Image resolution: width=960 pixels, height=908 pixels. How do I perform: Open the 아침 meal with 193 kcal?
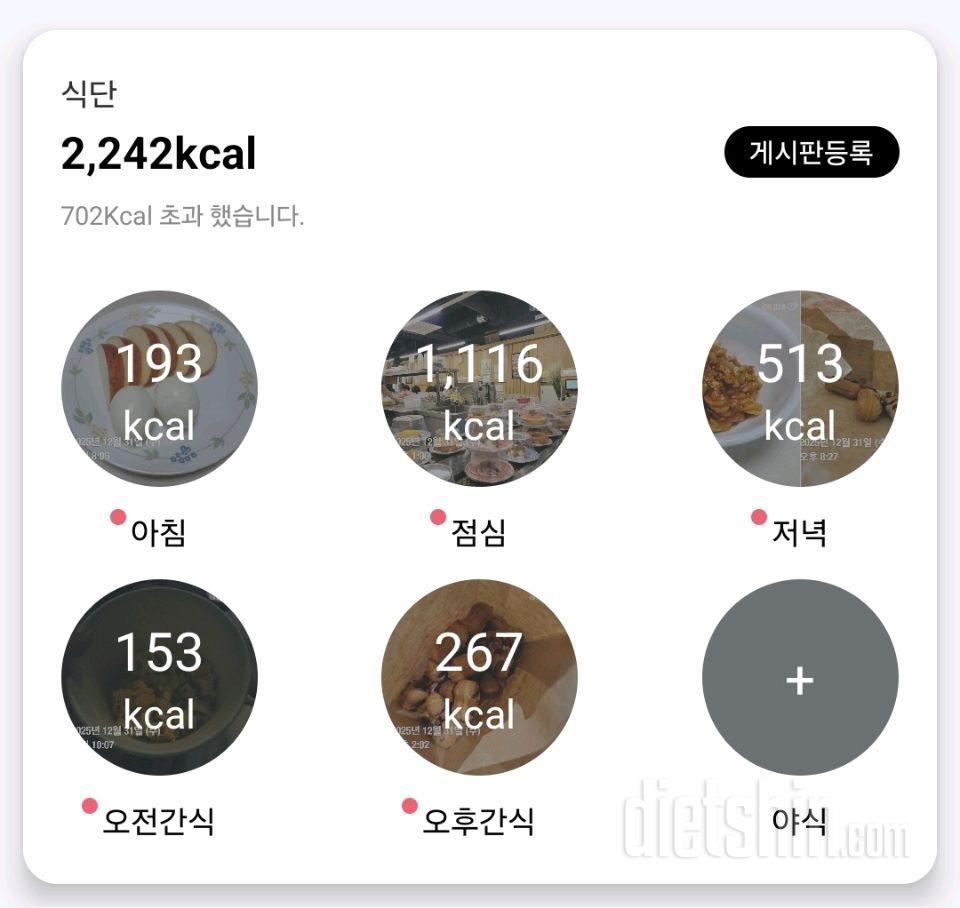160,388
